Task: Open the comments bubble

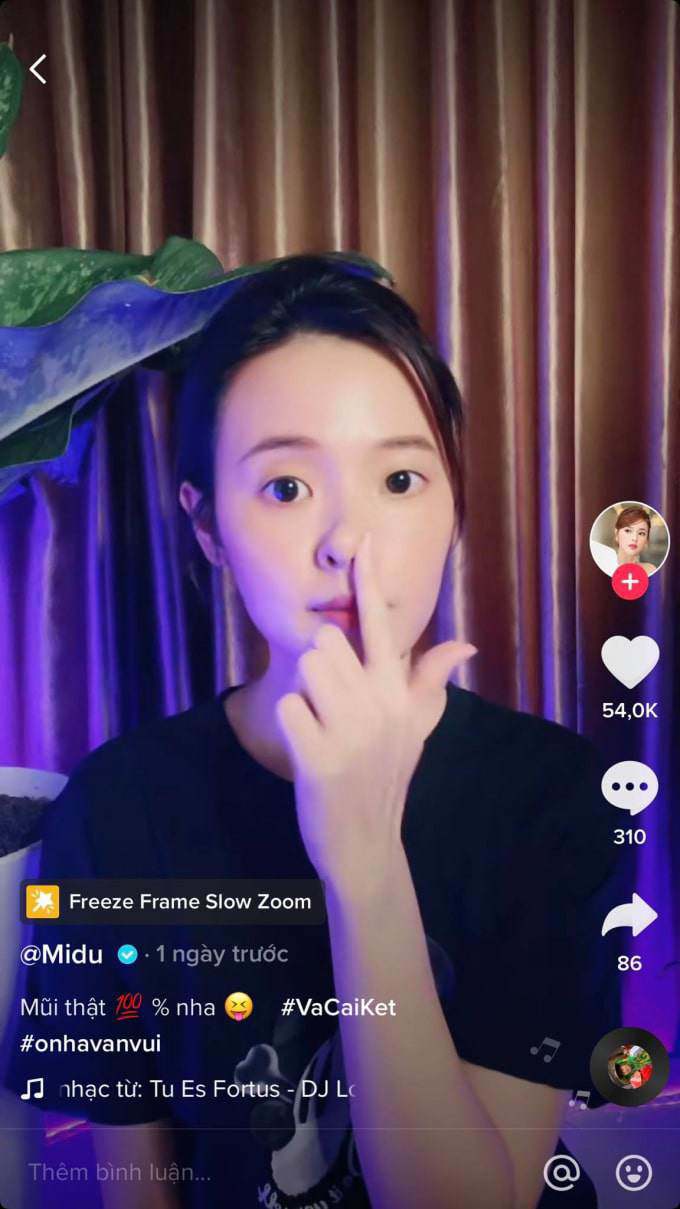Action: pyautogui.click(x=629, y=788)
